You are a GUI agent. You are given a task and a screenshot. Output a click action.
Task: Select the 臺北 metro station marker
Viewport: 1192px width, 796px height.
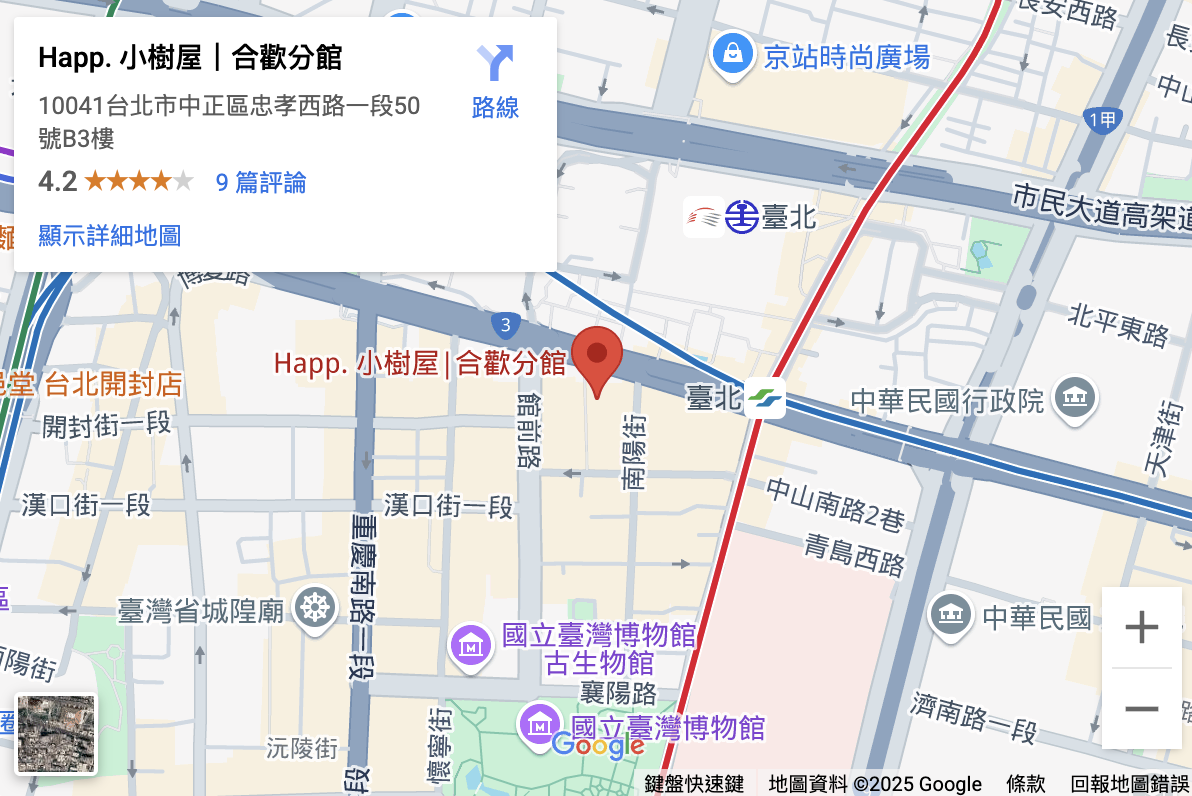coord(764,399)
